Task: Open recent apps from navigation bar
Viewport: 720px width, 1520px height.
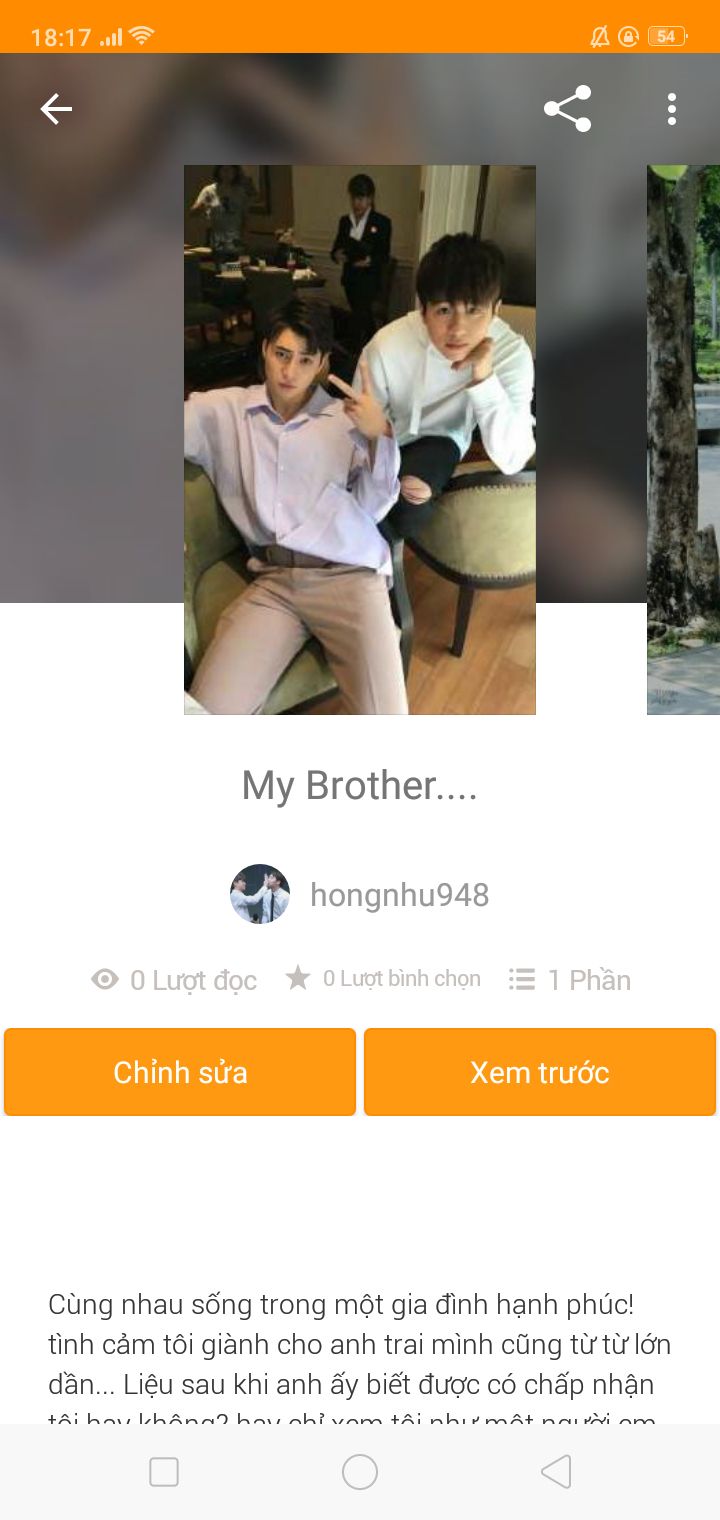Action: coord(164,1472)
